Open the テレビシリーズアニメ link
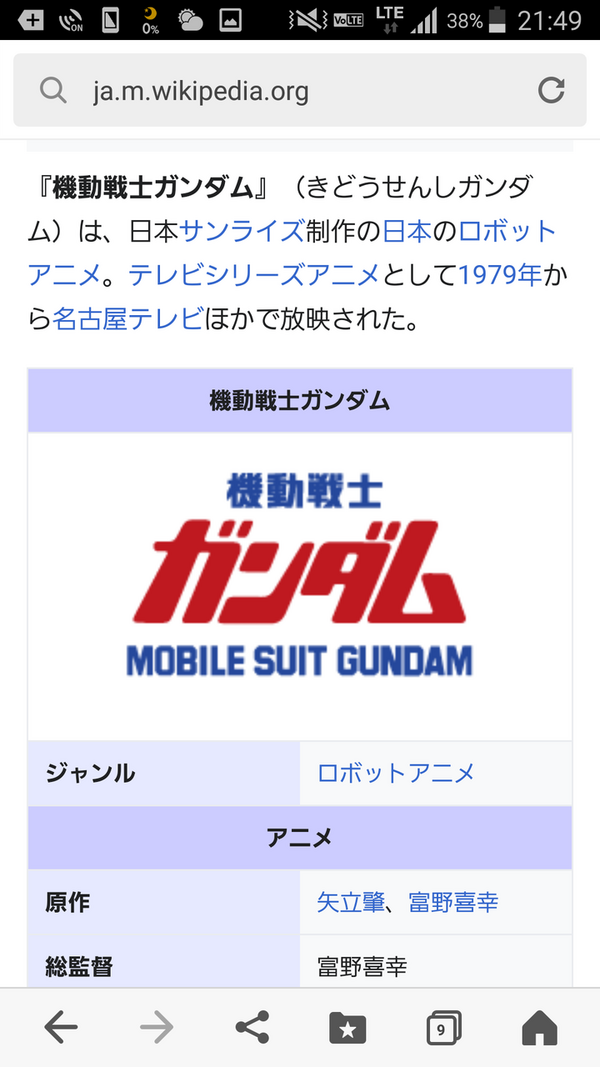The width and height of the screenshot is (600, 1067). click(254, 276)
